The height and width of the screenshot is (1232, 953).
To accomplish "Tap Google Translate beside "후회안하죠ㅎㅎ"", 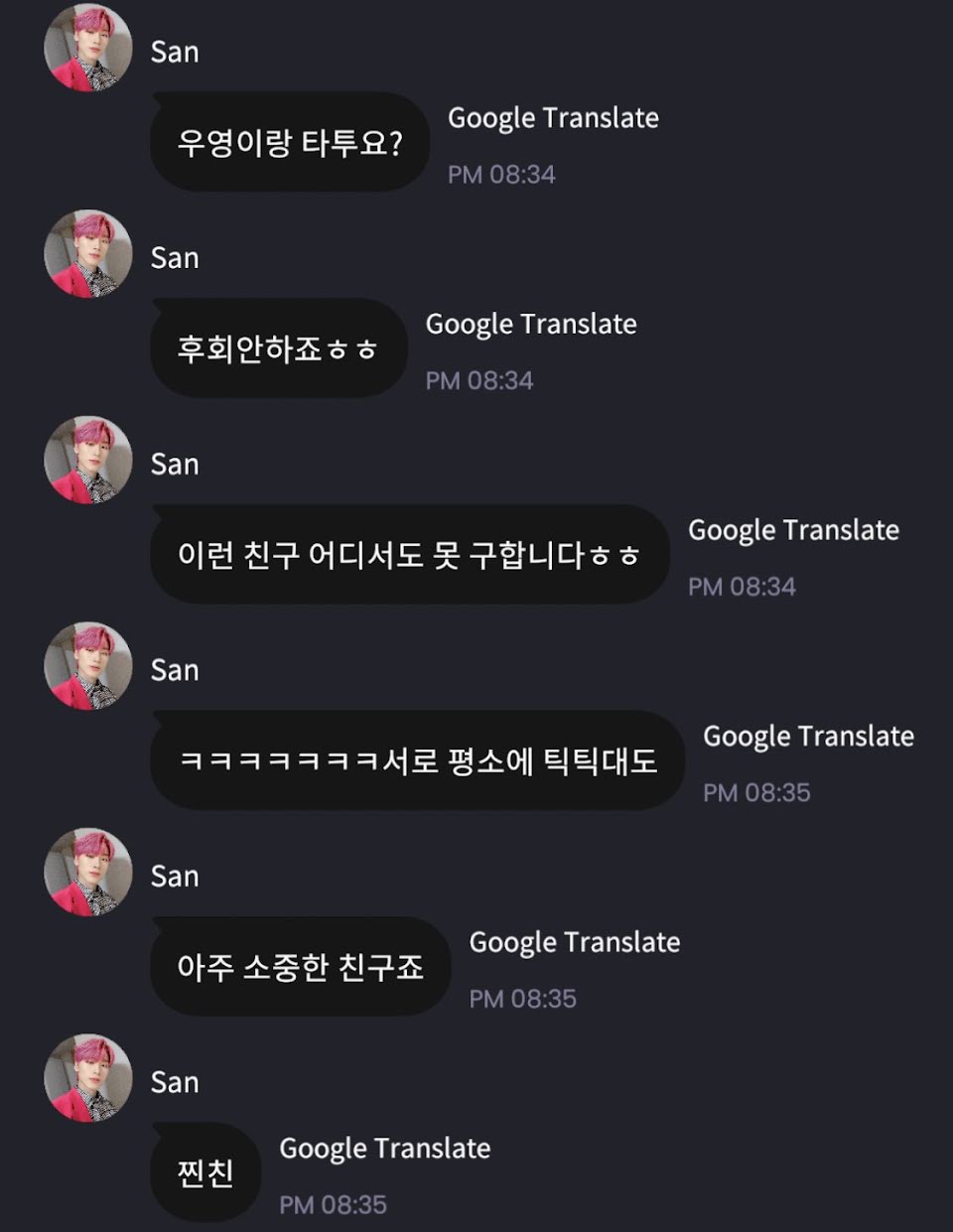I will 531,325.
